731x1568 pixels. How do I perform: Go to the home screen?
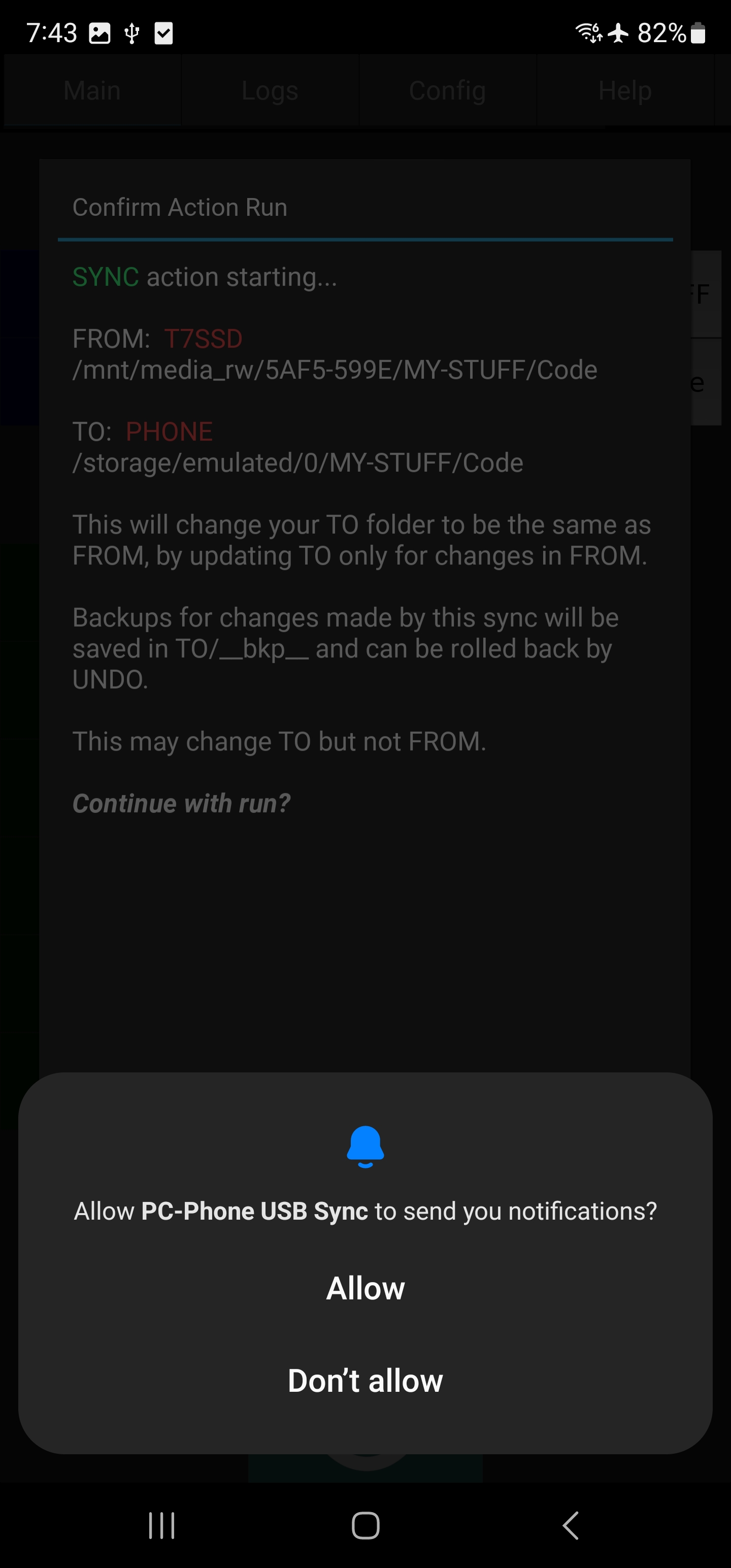pyautogui.click(x=365, y=1525)
